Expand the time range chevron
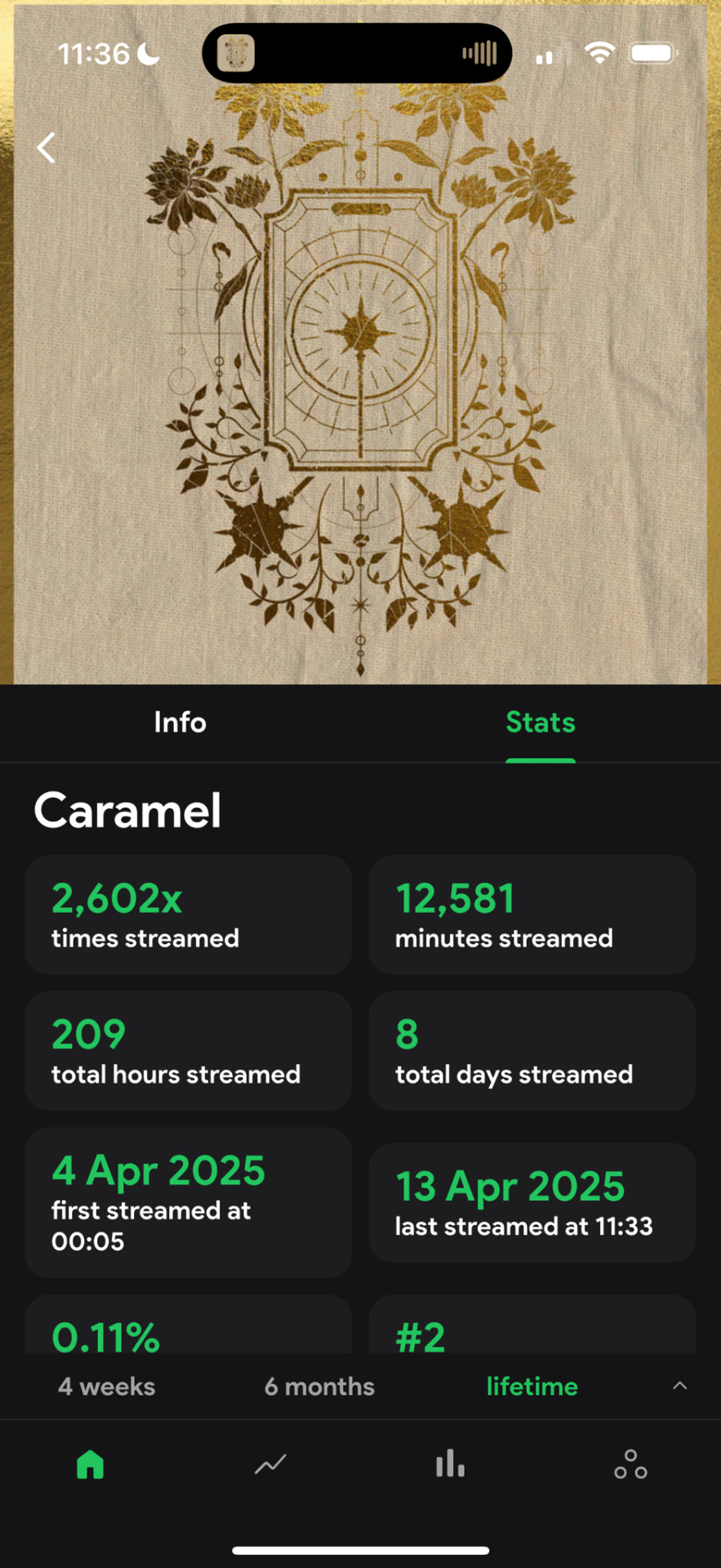 (679, 1386)
